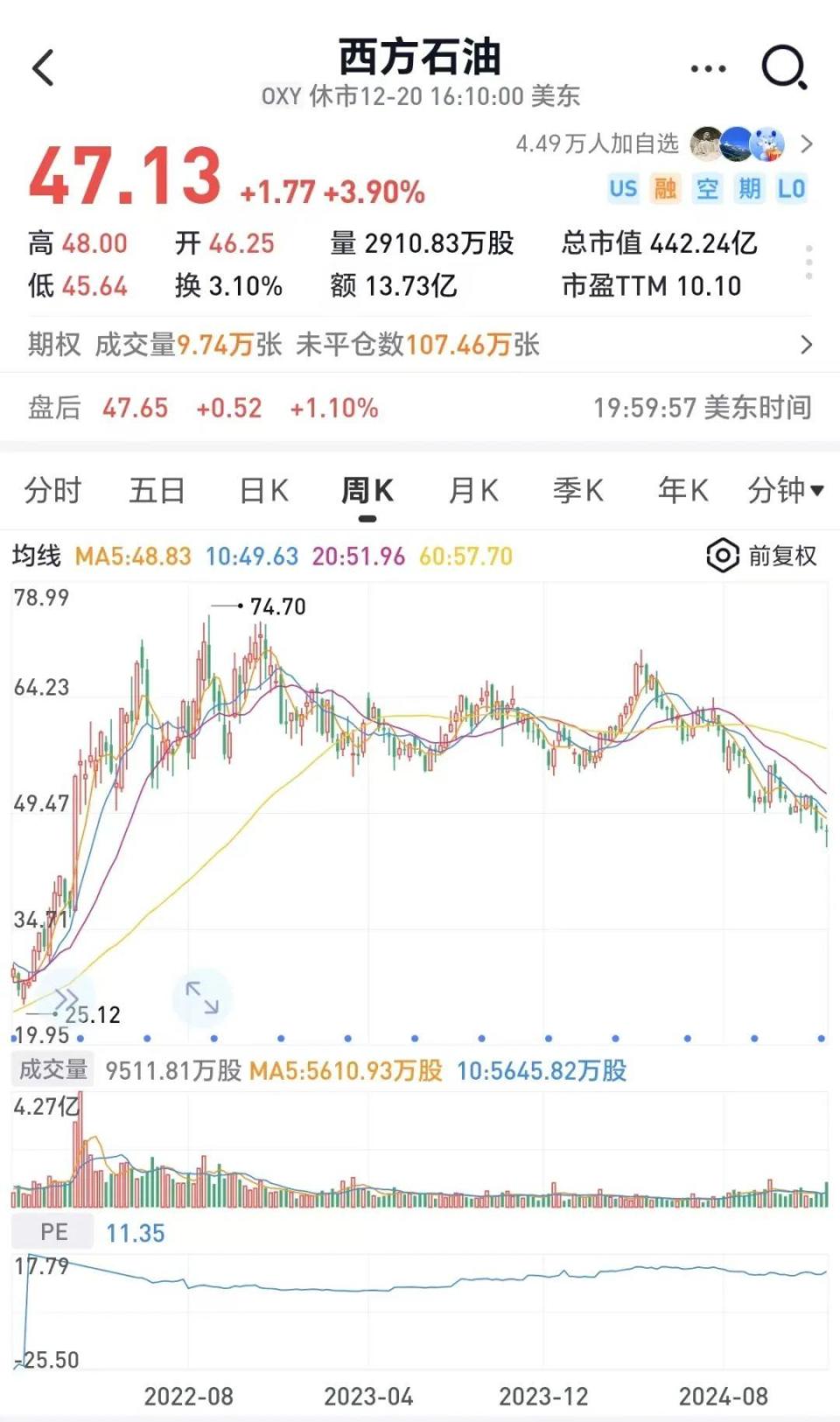Screen dimensions: 840x1422
Task: Open margin trading info via 融 badge
Action: [666, 189]
